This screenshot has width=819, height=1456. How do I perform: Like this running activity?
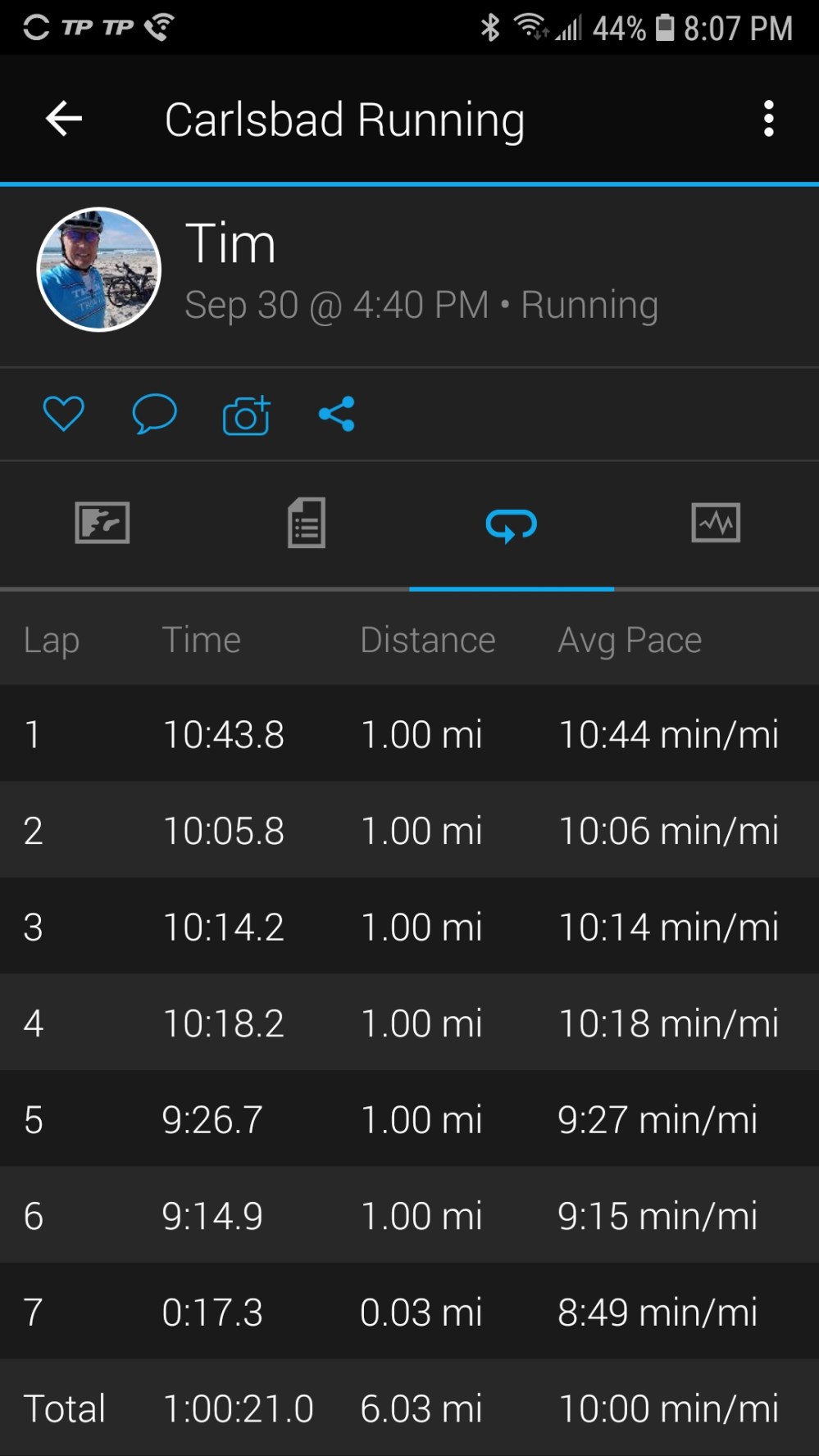tap(63, 413)
